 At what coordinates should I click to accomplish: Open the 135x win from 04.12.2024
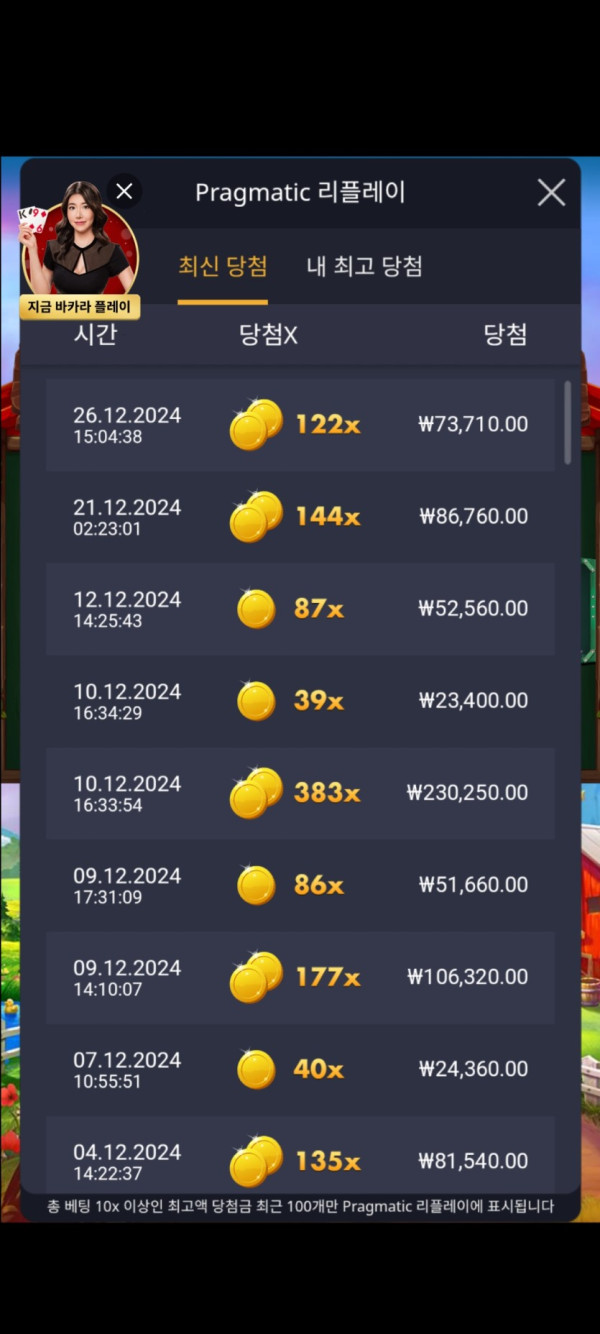click(x=300, y=1158)
